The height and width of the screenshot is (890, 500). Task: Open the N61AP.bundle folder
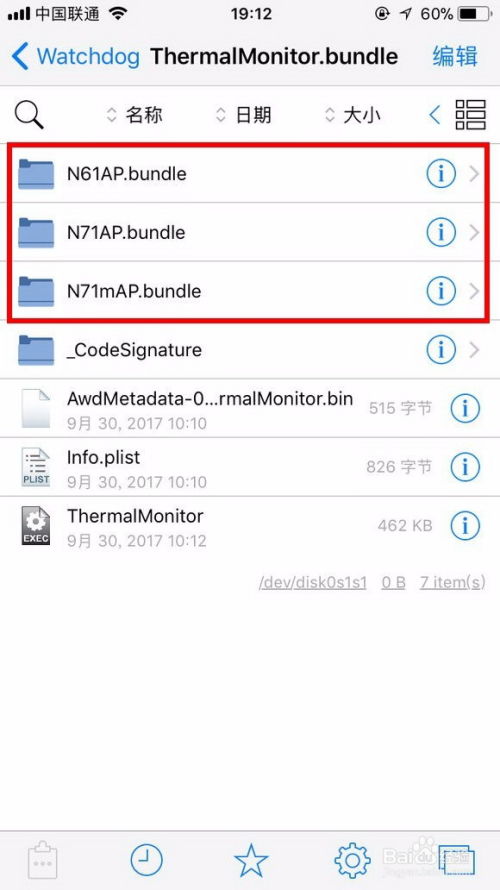coord(250,173)
